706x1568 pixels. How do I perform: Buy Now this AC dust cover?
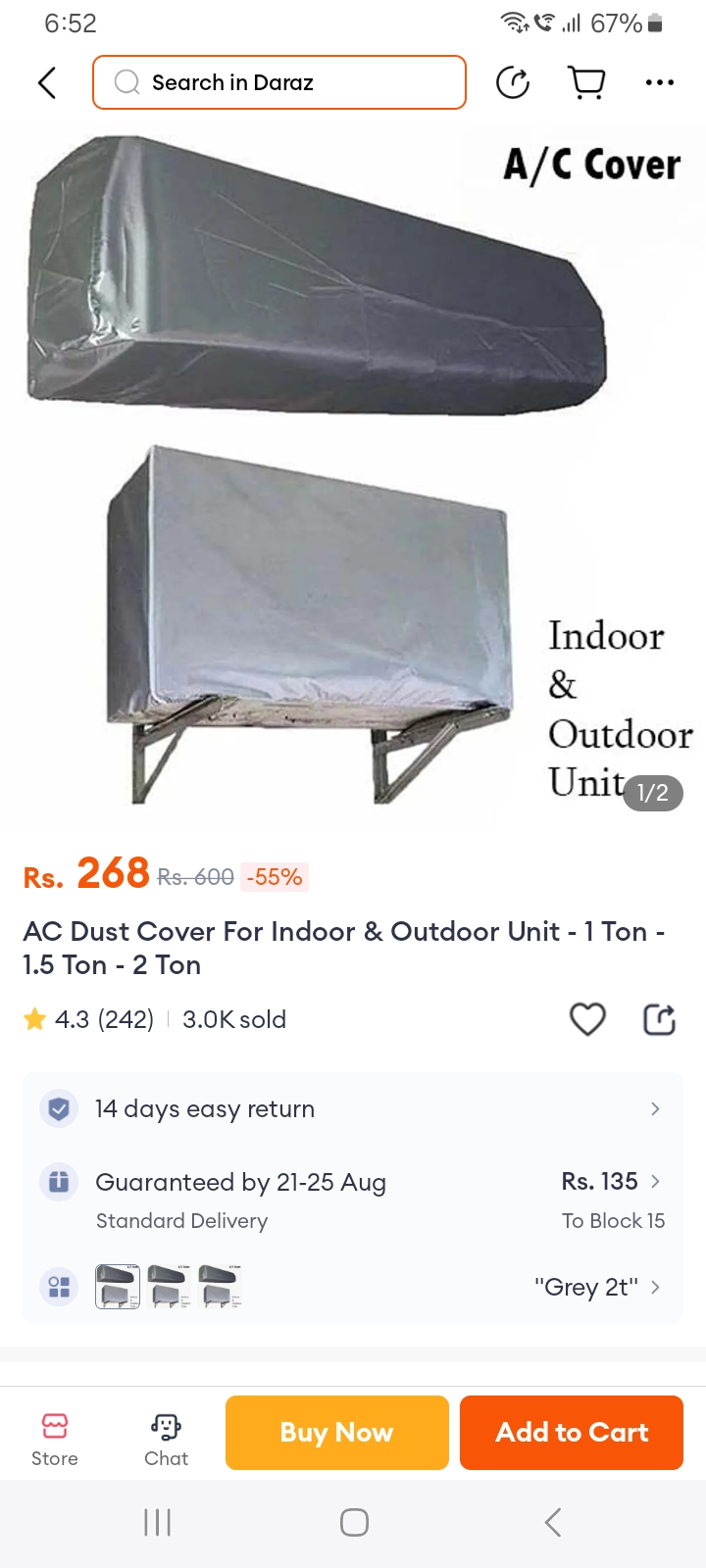click(x=336, y=1432)
